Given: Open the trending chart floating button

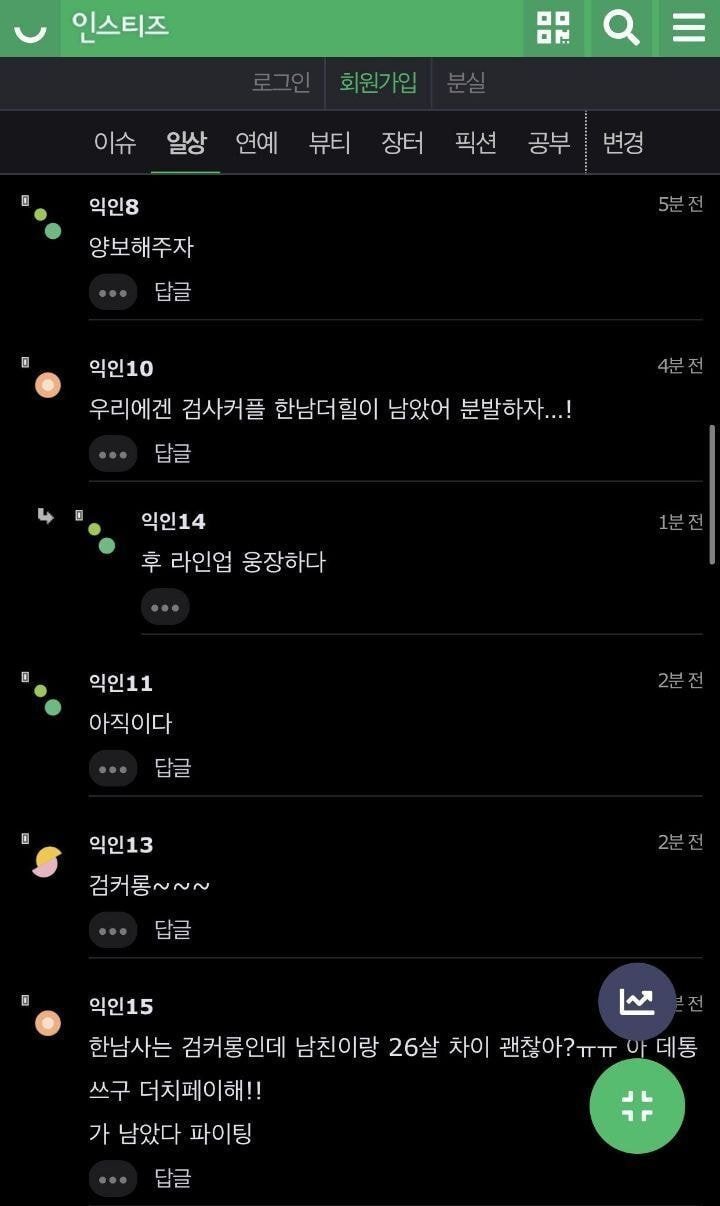Looking at the screenshot, I should pos(637,1001).
